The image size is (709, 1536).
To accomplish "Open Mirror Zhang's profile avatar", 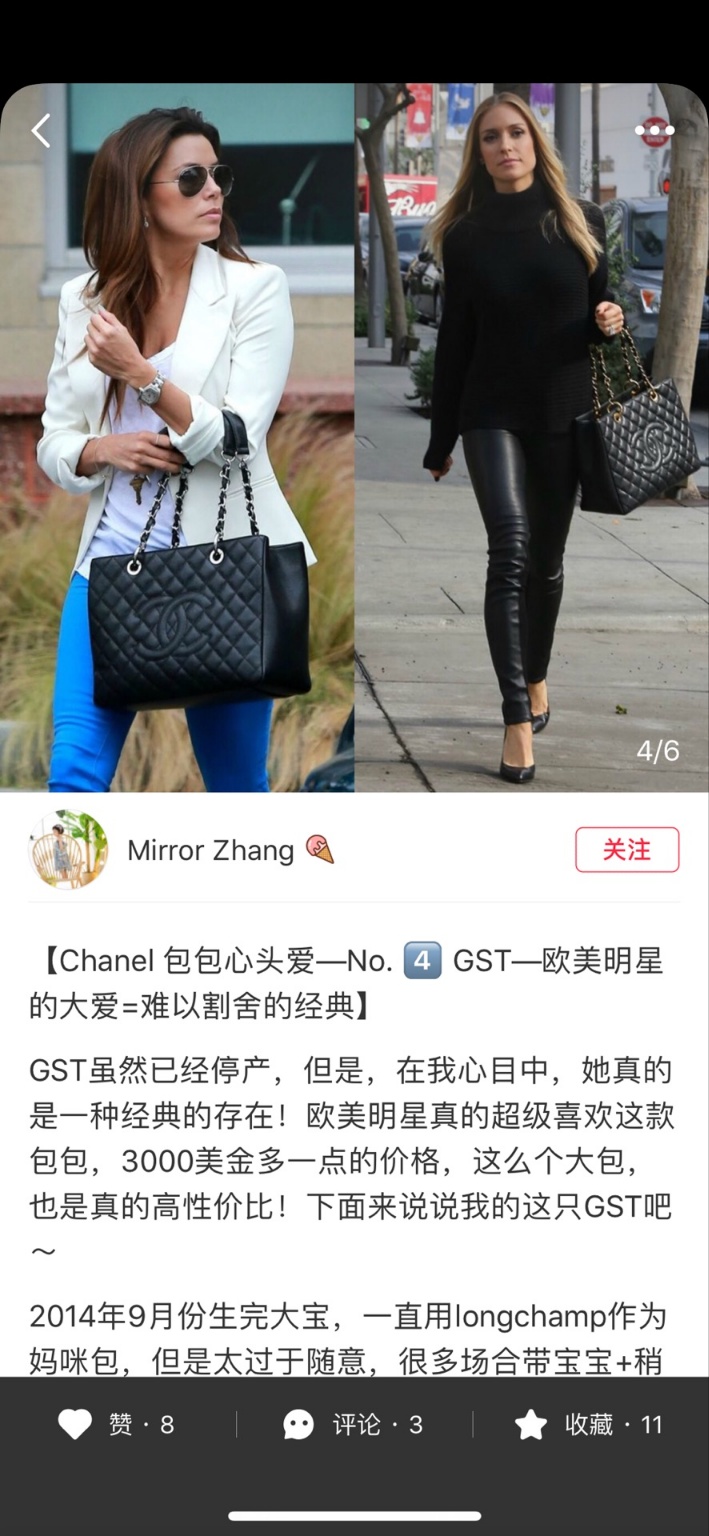I will (68, 850).
